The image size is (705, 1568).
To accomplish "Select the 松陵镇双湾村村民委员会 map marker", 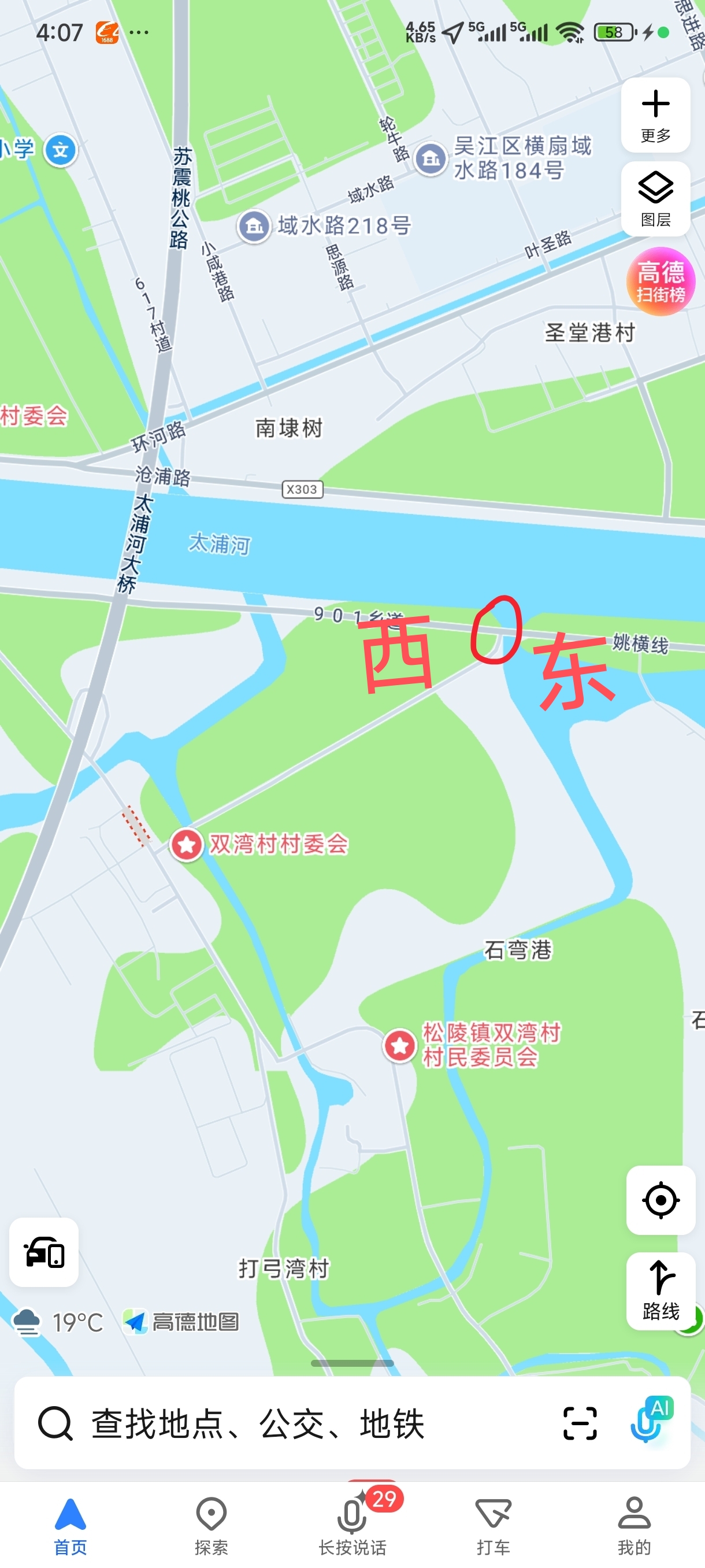I will 399,1045.
